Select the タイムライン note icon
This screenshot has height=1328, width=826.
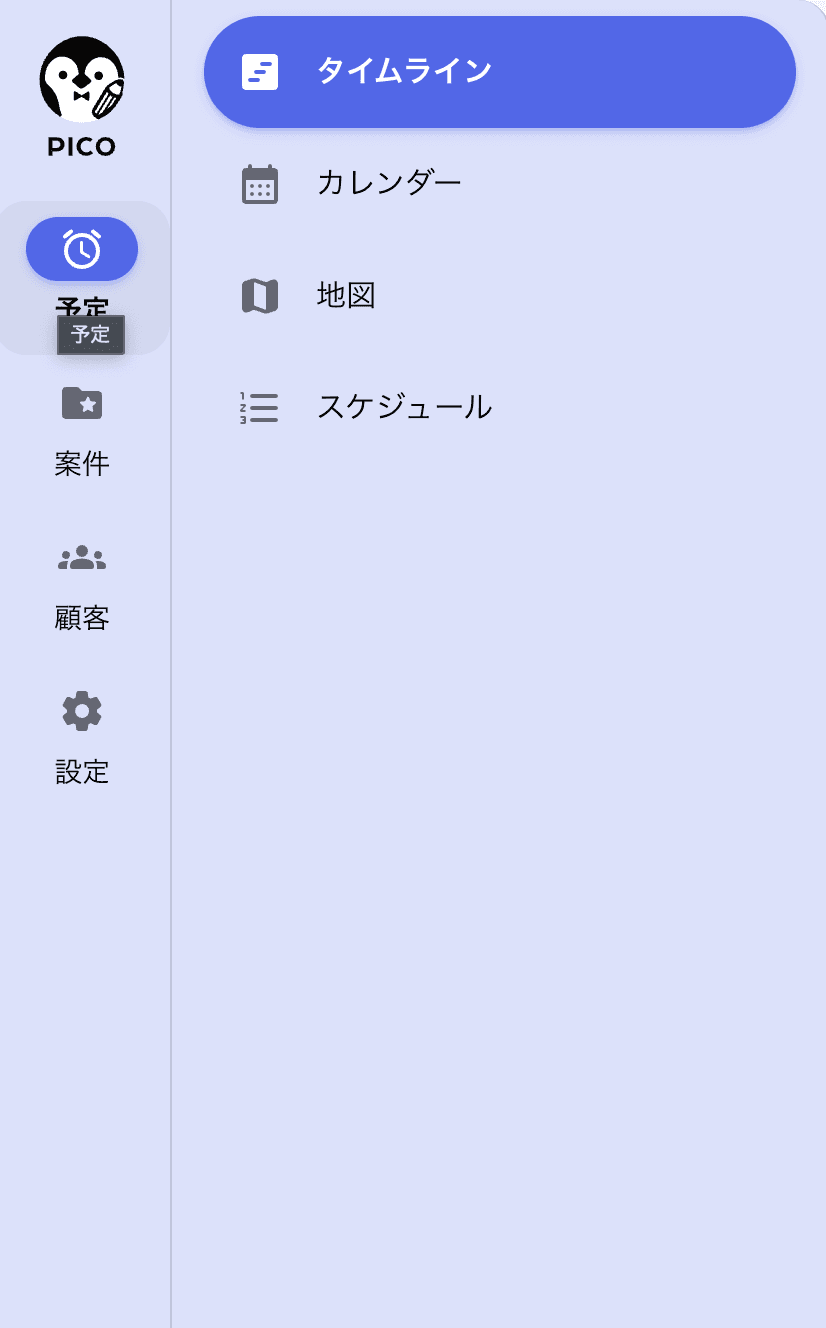point(260,71)
